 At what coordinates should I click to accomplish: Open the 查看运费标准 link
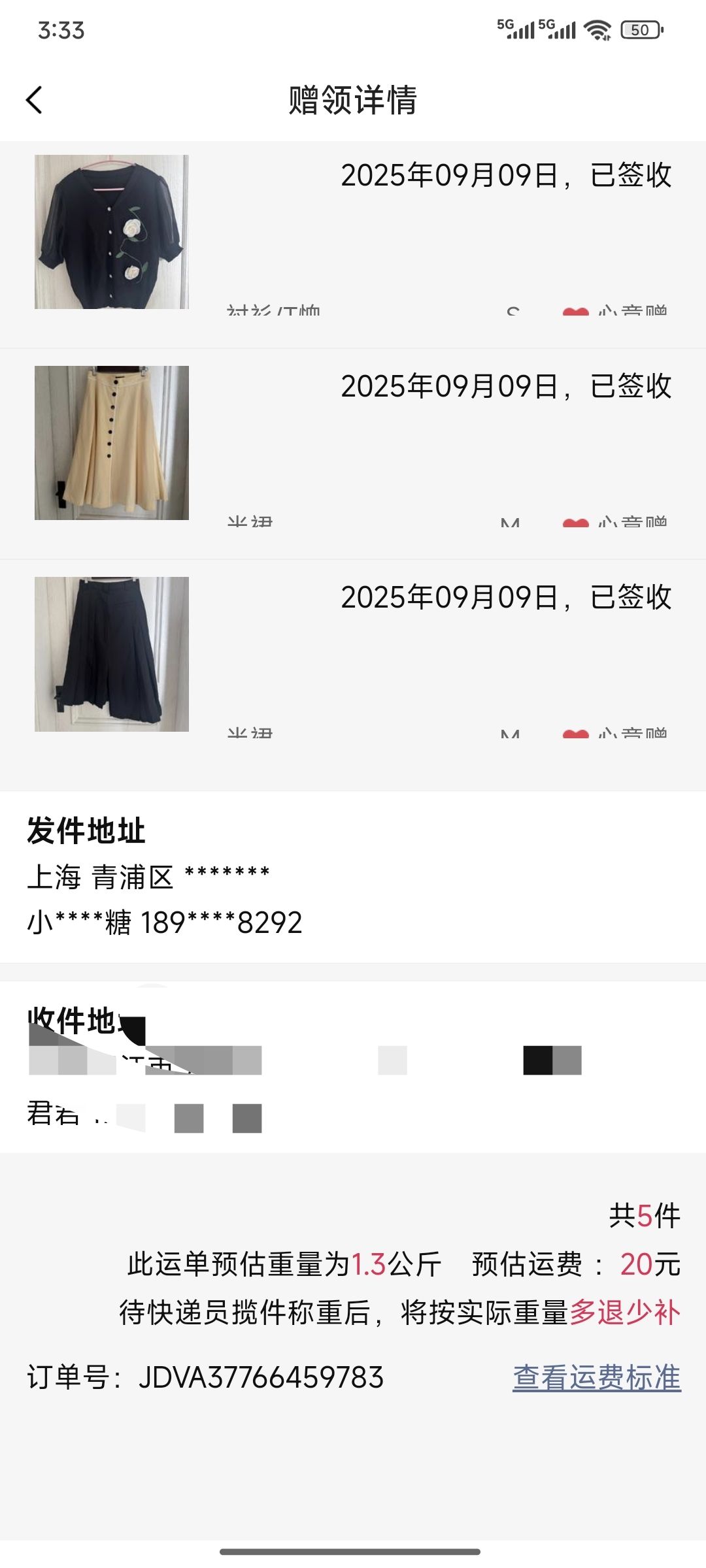[x=596, y=1377]
